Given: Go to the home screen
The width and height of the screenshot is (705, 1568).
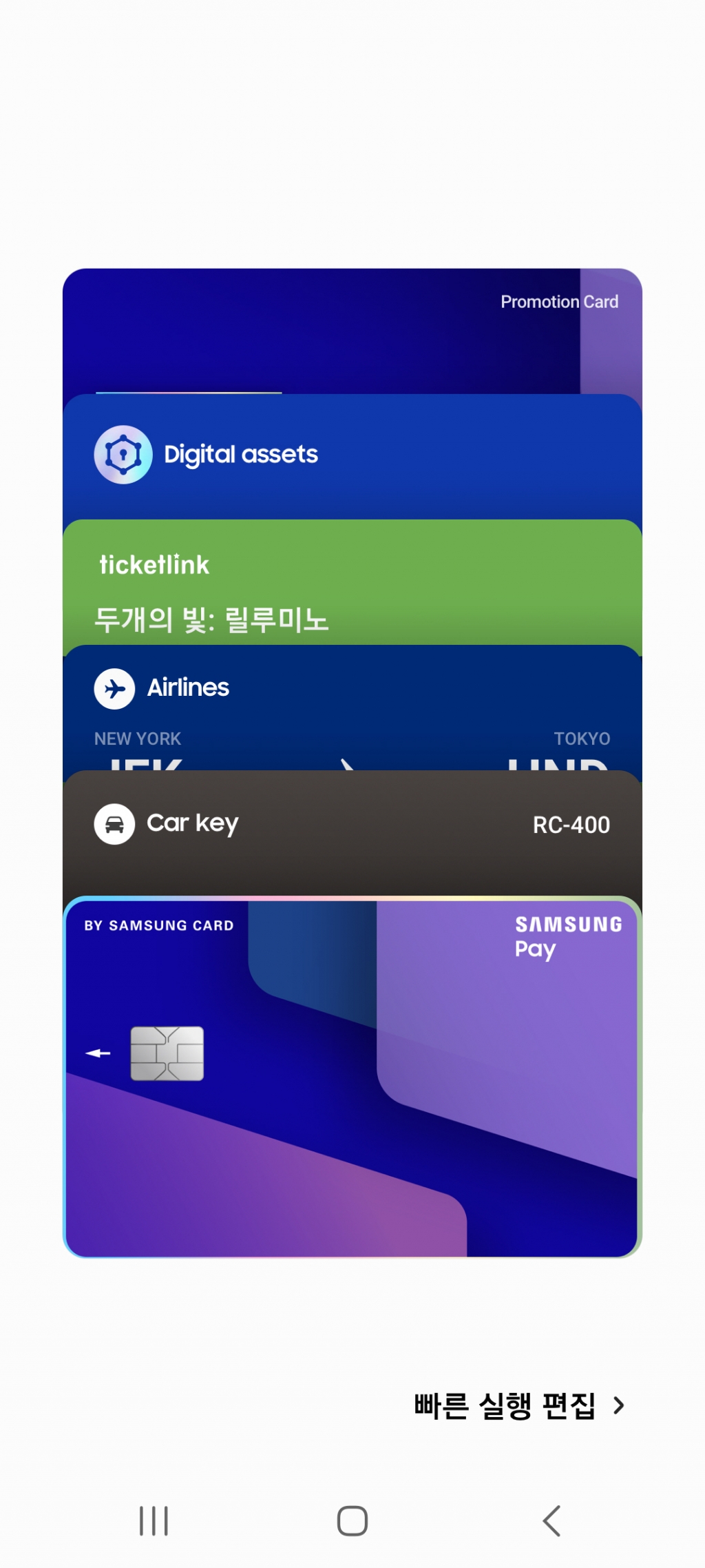Looking at the screenshot, I should (352, 1520).
